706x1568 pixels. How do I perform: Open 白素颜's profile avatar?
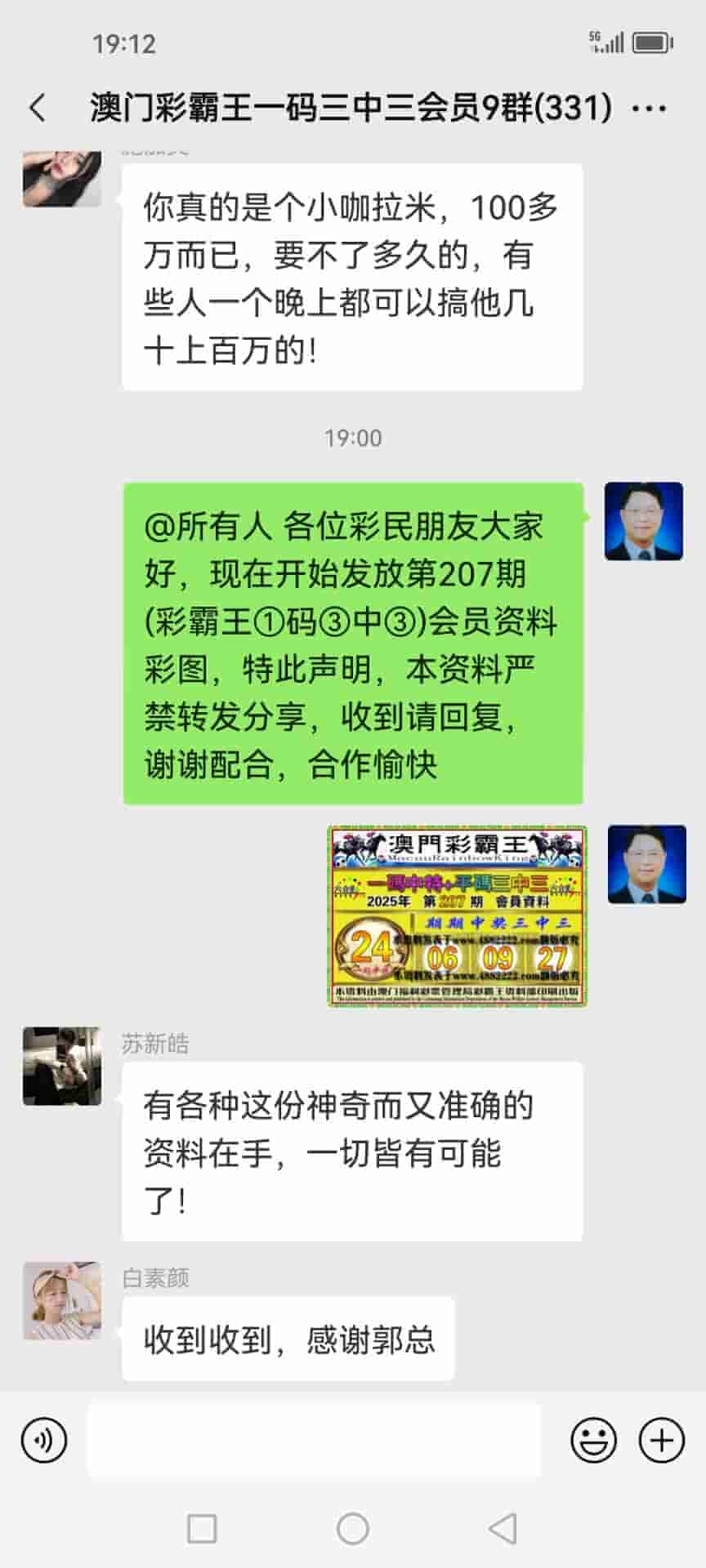tap(63, 1300)
